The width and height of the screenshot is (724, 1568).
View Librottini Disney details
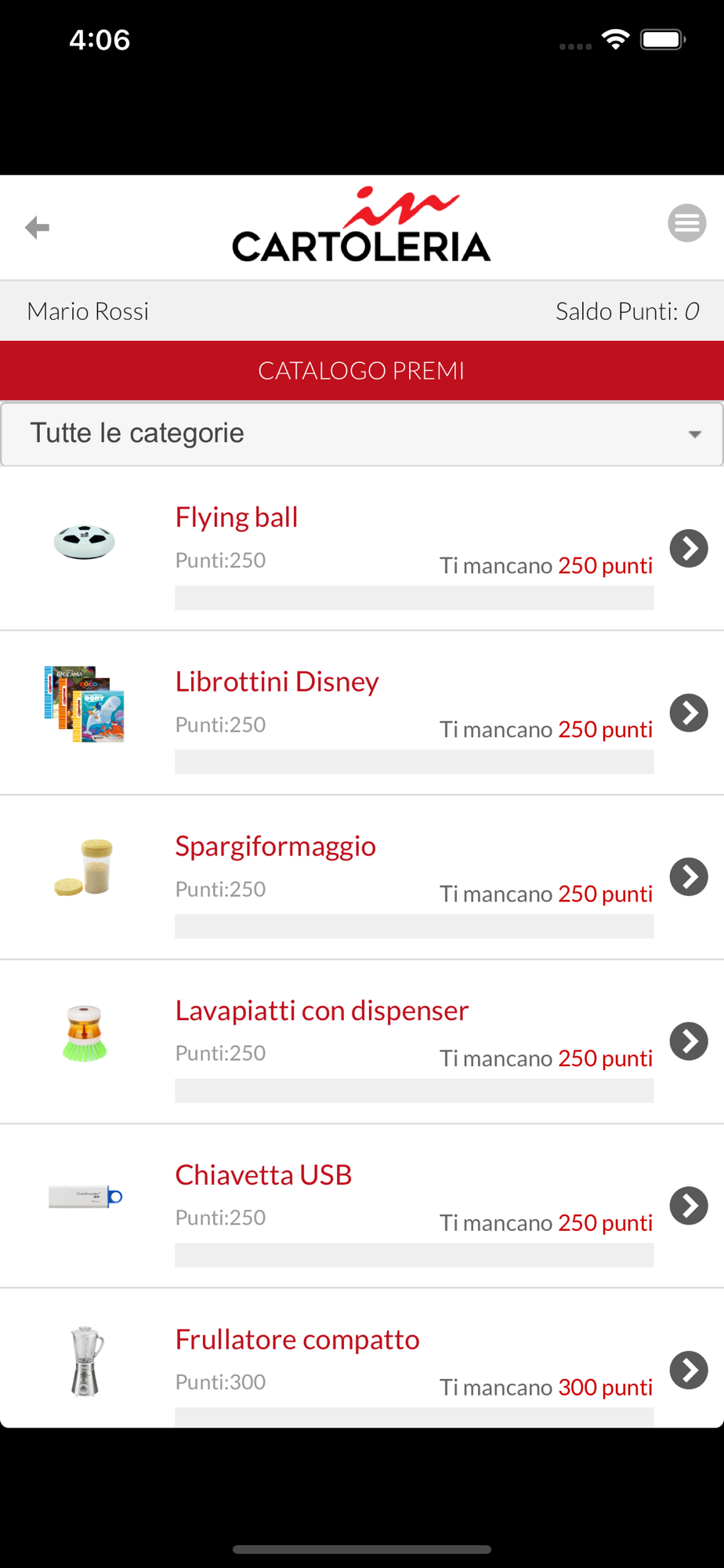point(362,713)
